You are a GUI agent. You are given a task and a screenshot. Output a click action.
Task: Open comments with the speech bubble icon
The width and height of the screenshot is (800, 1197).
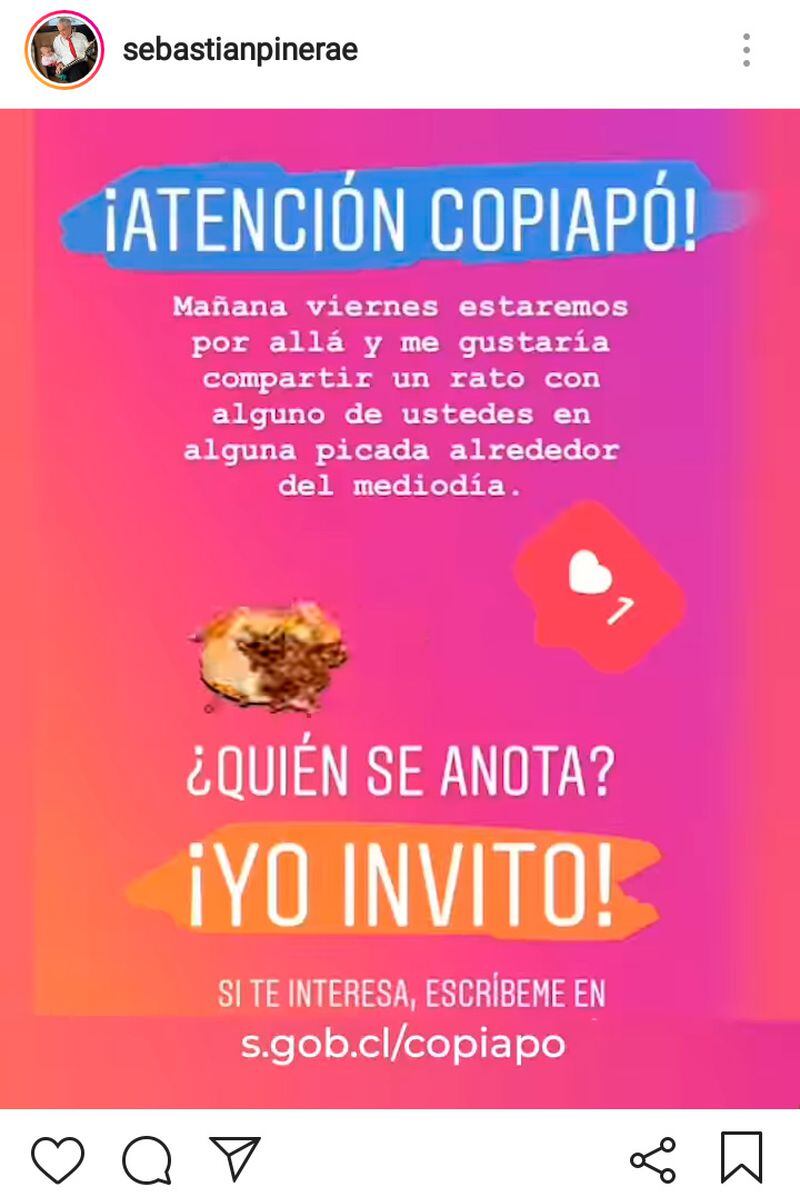pos(147,1160)
